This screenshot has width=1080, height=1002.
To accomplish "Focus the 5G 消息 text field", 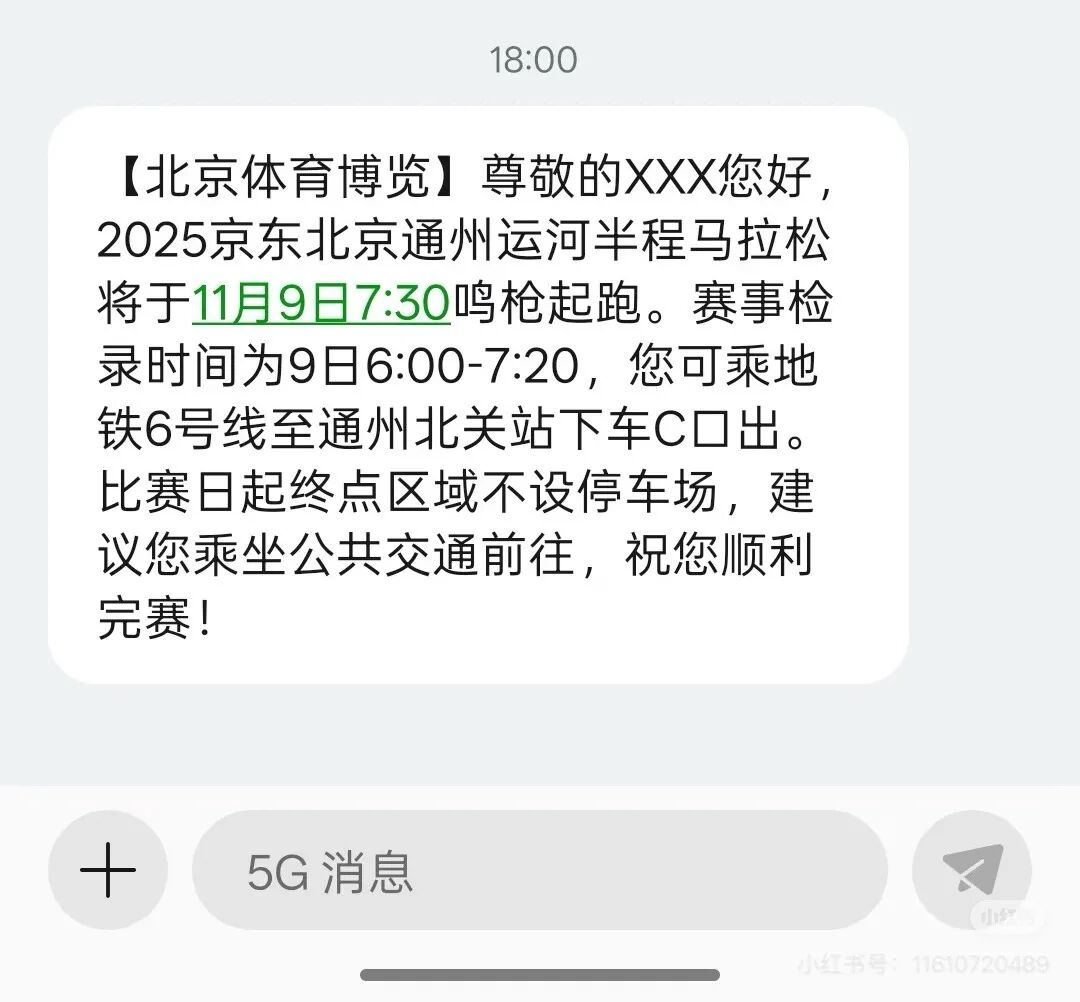I will [x=540, y=871].
